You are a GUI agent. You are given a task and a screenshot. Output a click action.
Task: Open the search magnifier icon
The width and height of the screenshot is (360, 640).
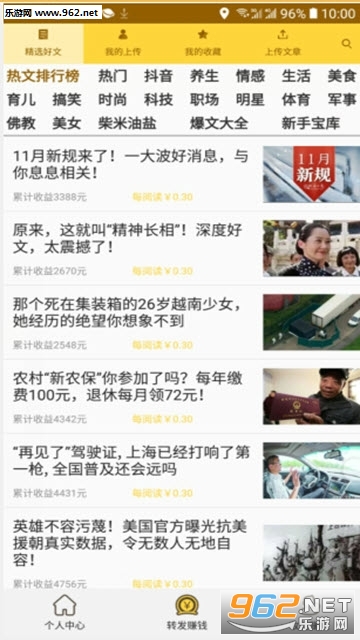point(346,43)
